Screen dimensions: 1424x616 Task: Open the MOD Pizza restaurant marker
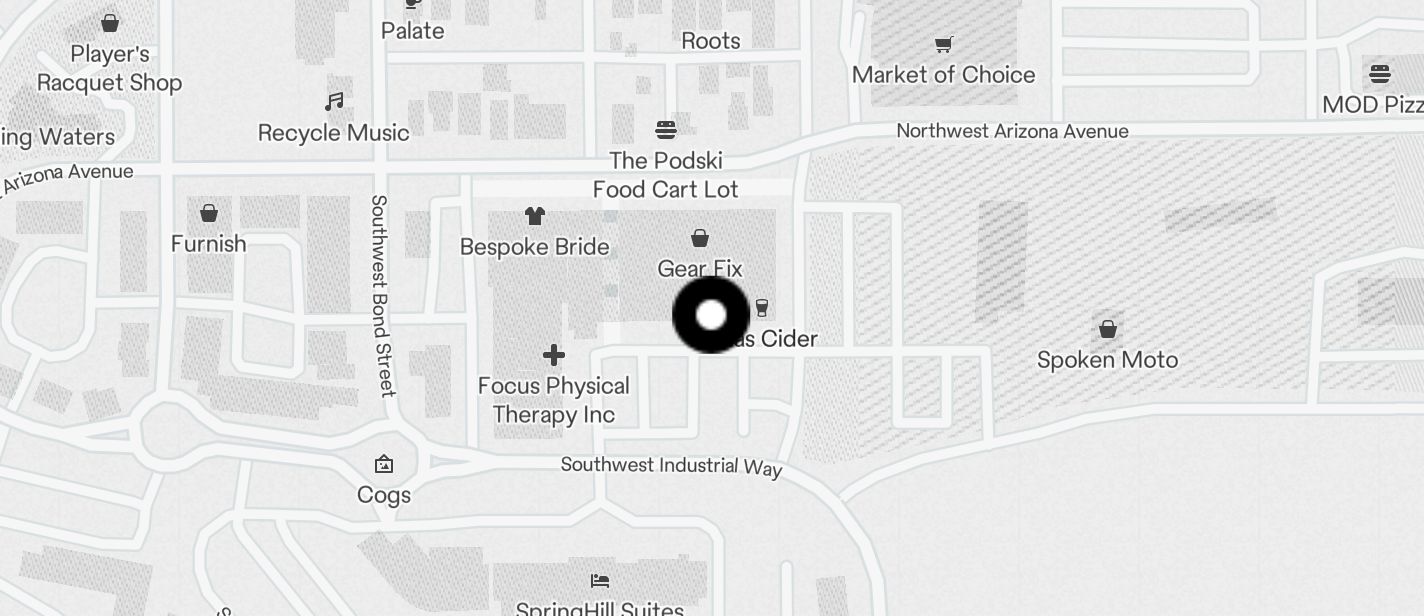pyautogui.click(x=1379, y=74)
